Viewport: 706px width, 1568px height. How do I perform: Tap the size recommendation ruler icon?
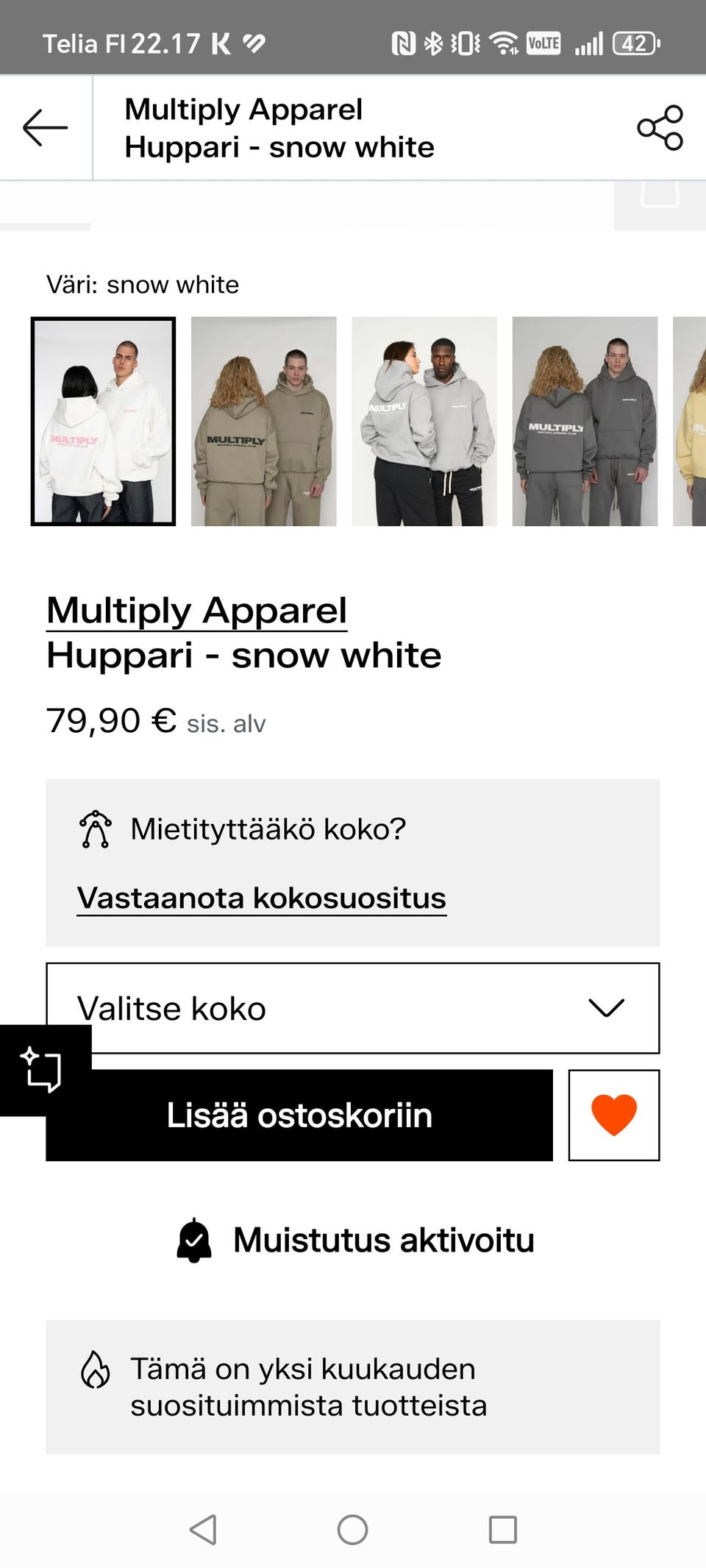pos(95,830)
